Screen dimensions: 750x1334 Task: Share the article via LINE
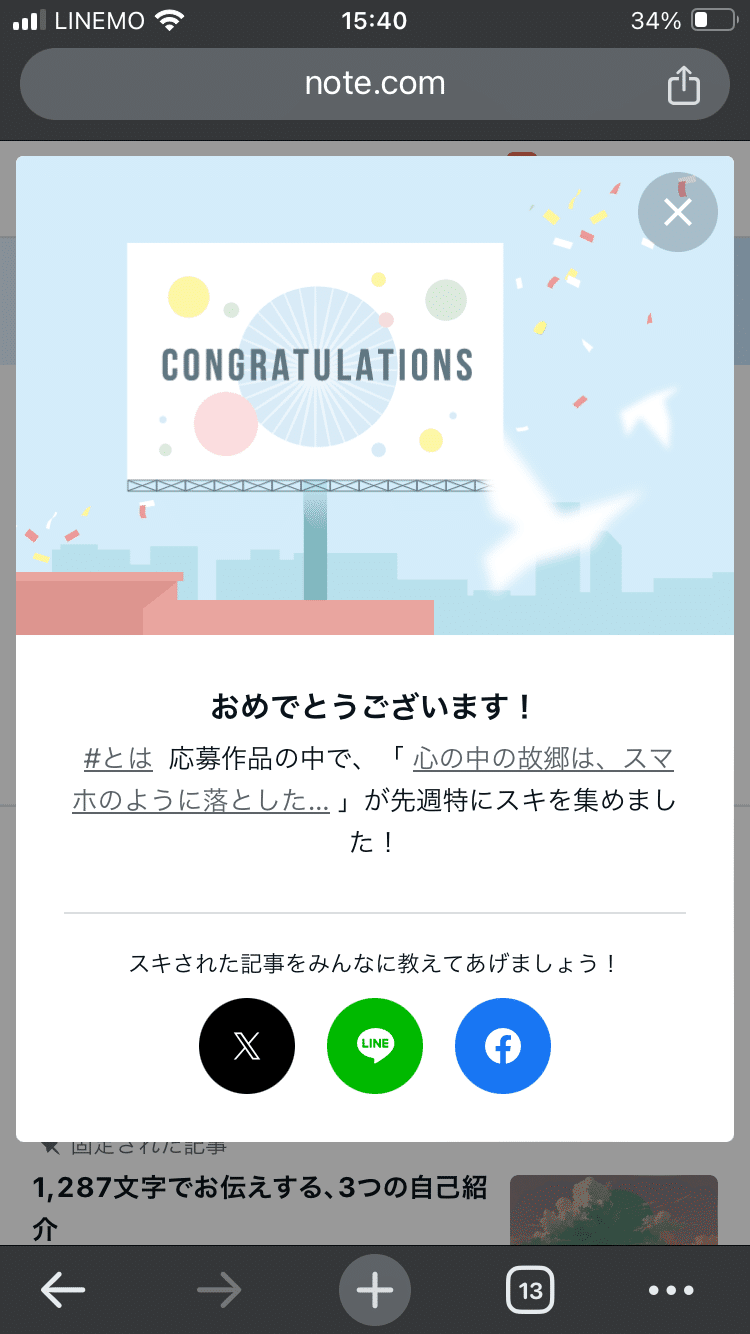[x=375, y=1045]
